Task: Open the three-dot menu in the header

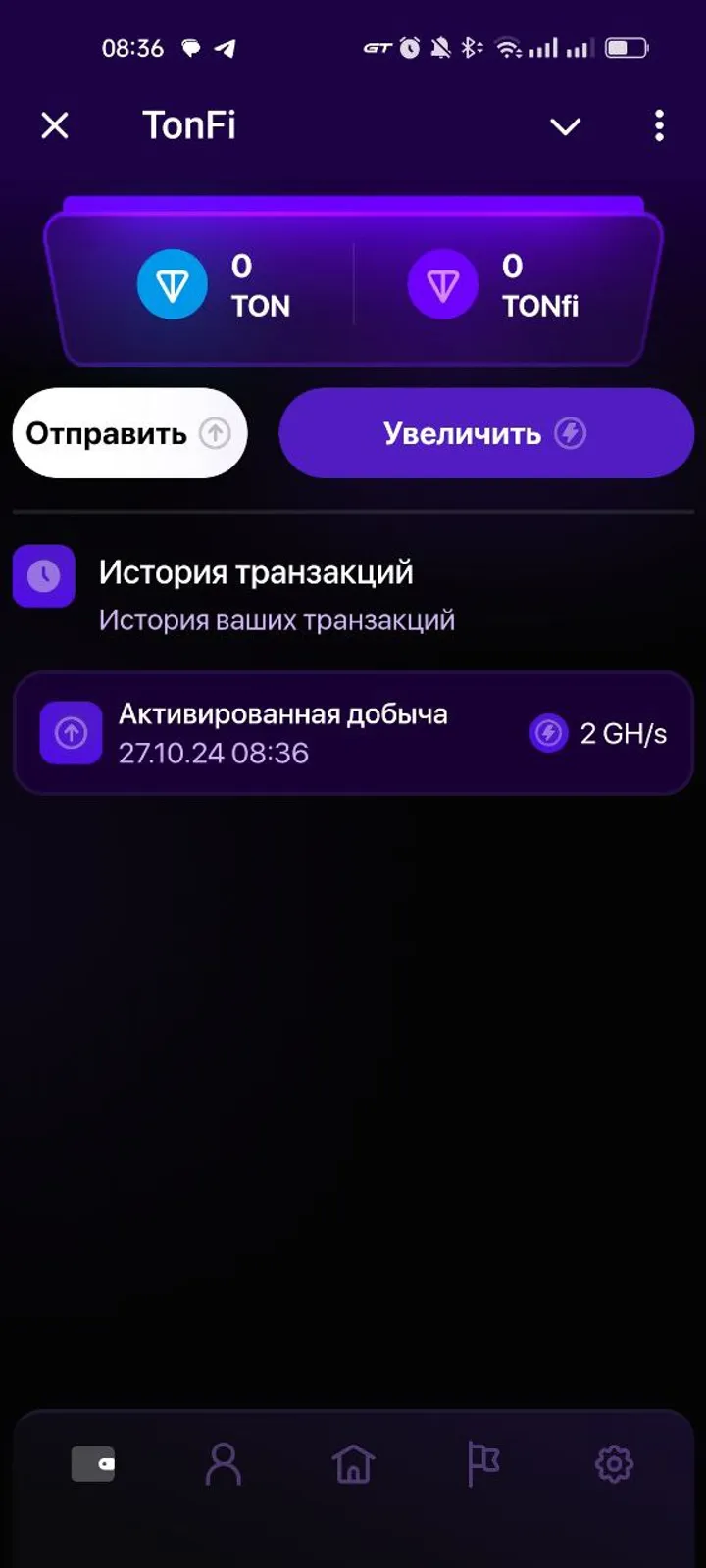Action: [659, 125]
